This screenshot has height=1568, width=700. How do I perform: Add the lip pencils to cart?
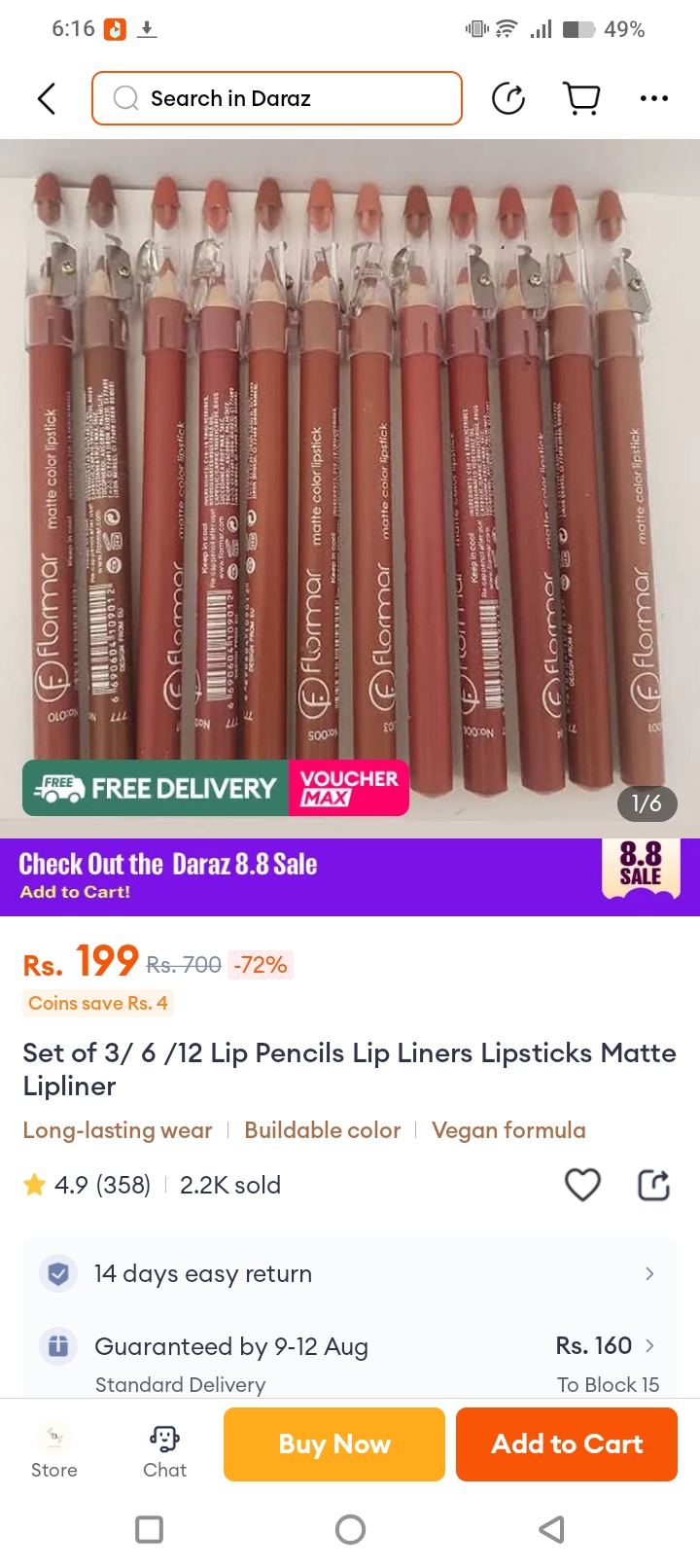pos(567,1444)
